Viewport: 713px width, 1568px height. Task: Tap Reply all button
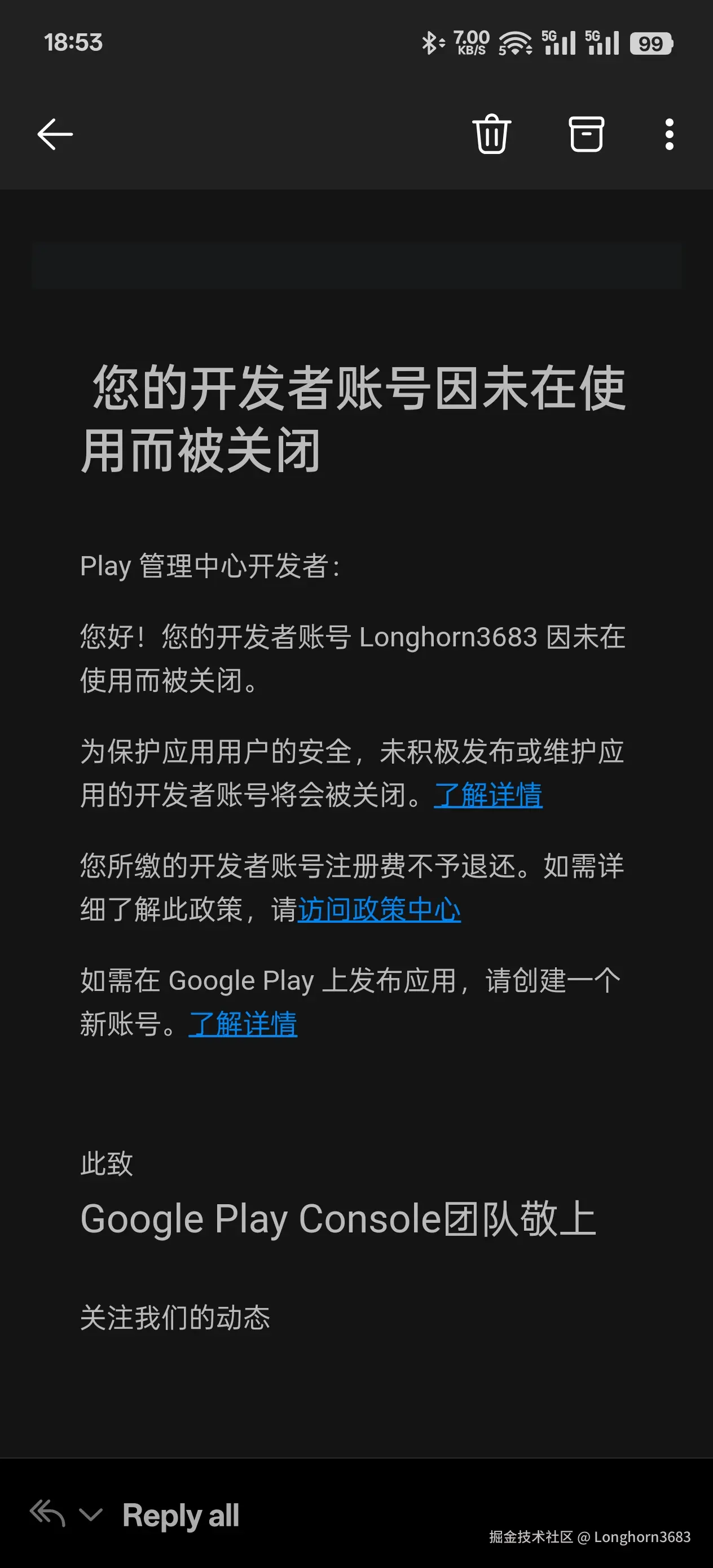[181, 1515]
